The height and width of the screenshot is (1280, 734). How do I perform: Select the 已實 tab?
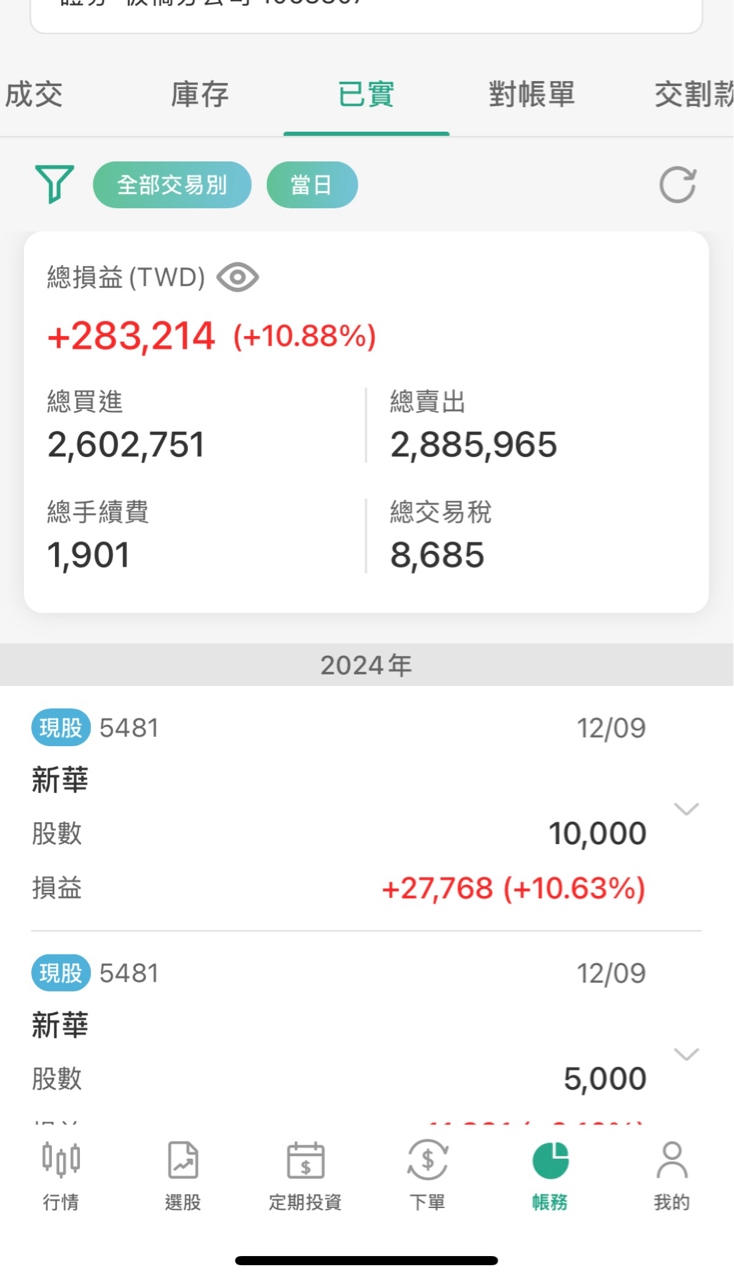click(x=366, y=95)
